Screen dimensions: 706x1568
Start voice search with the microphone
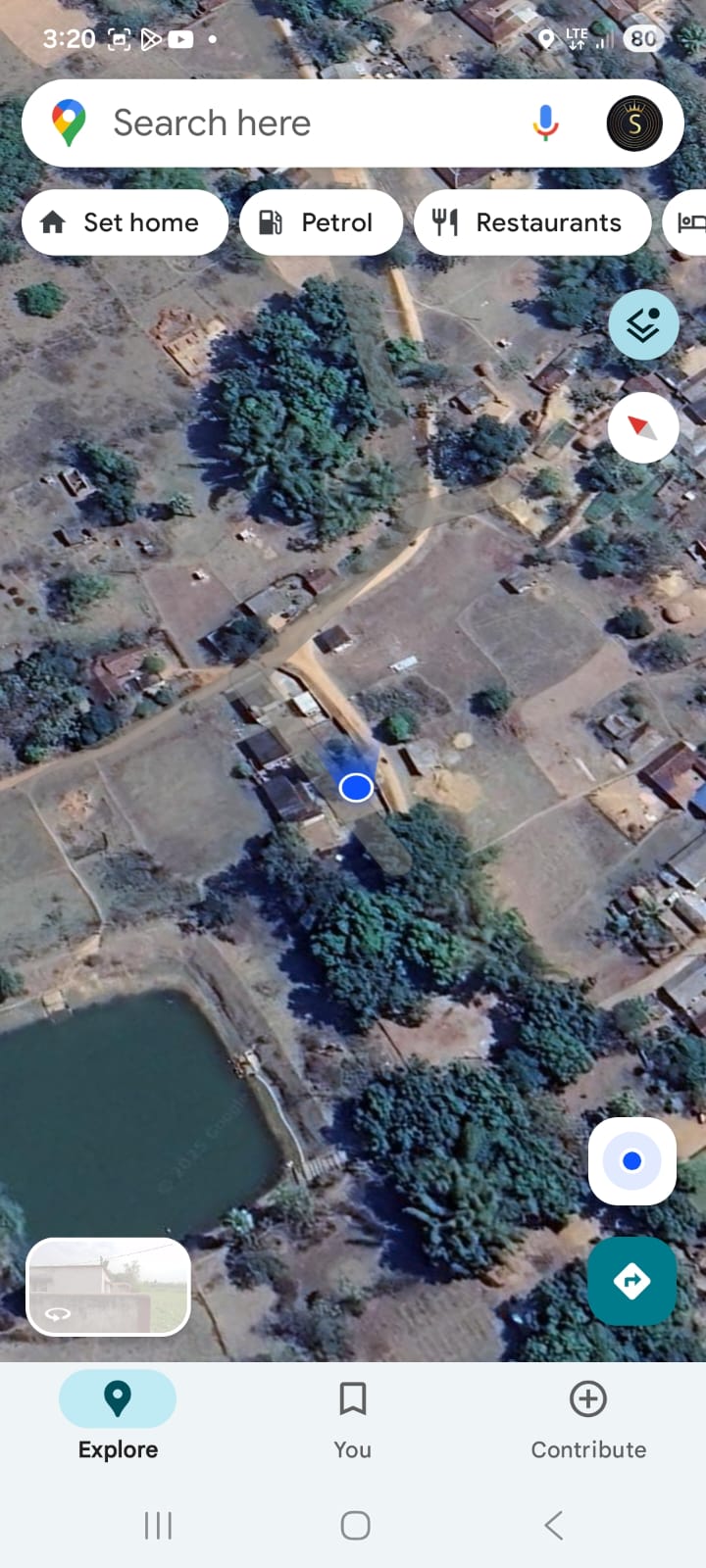[546, 123]
